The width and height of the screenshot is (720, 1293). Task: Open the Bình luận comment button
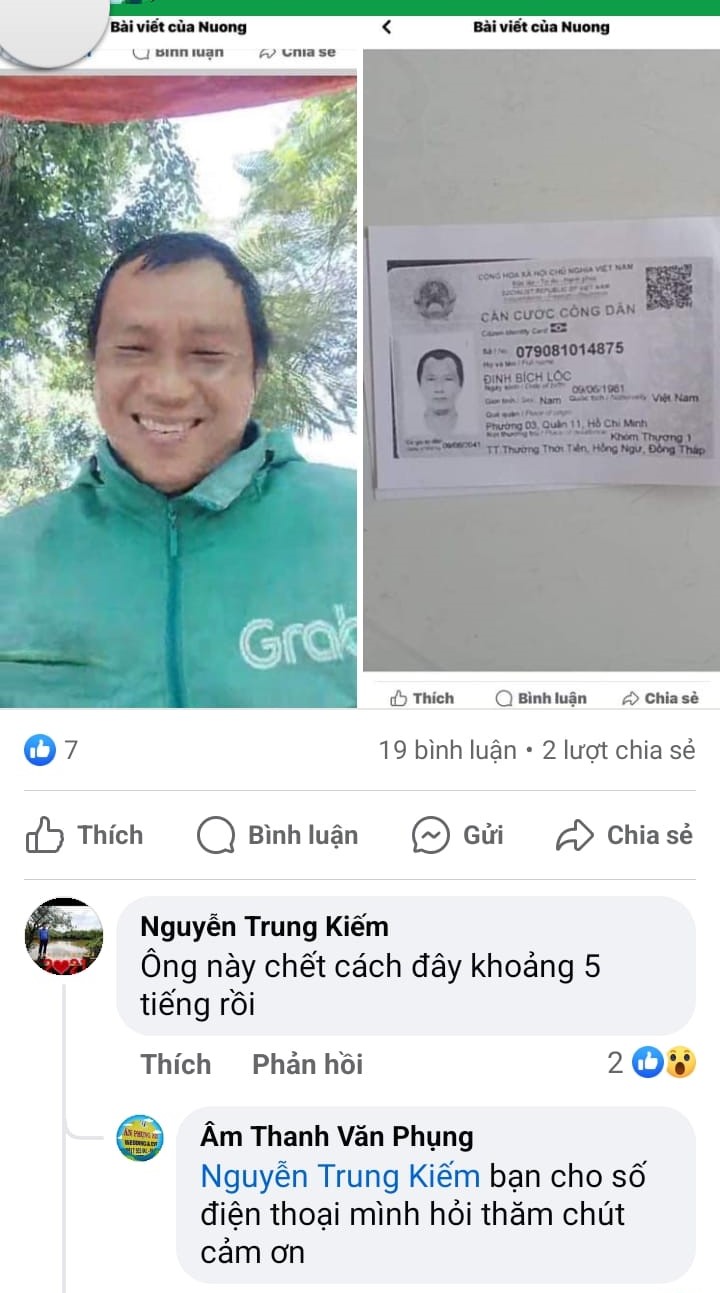coord(278,835)
